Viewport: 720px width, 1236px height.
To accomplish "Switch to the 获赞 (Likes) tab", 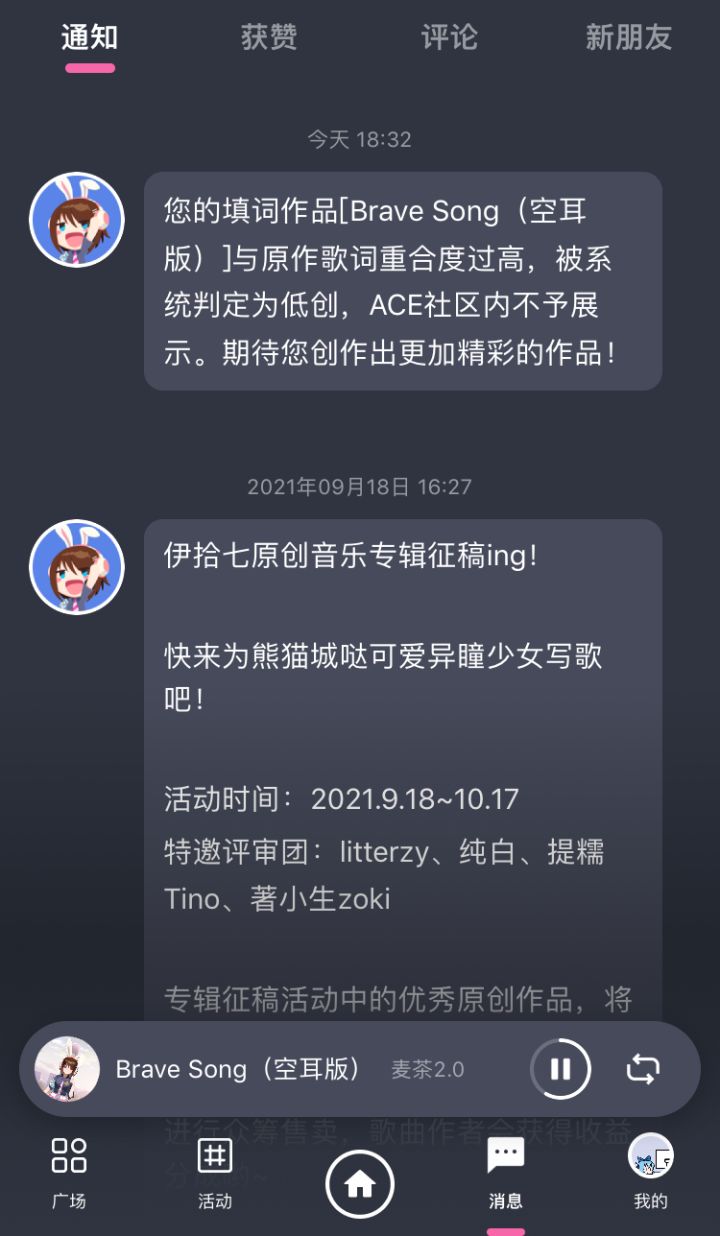I will coord(266,37).
